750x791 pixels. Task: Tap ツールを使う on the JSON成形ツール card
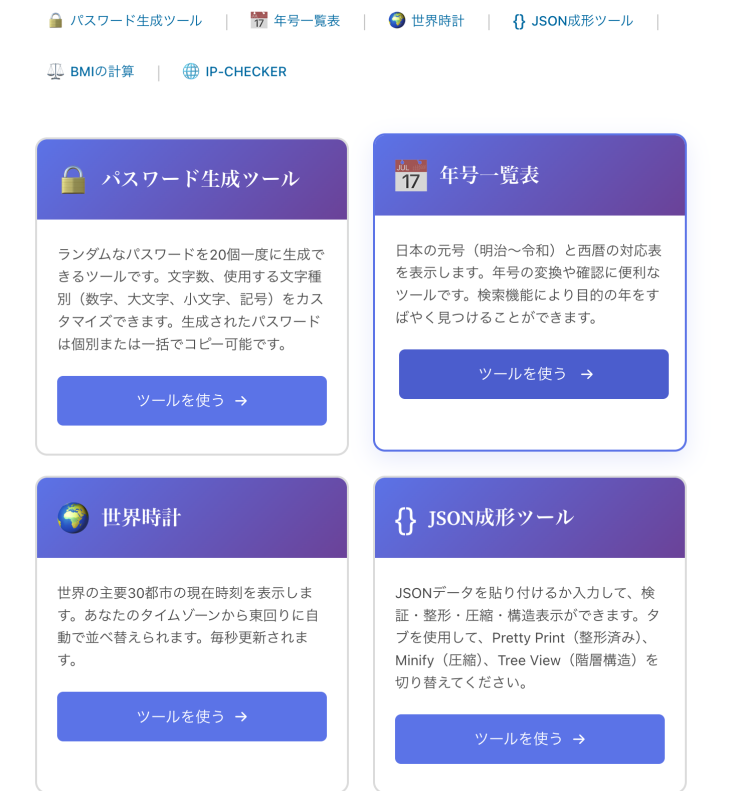[x=529, y=739]
